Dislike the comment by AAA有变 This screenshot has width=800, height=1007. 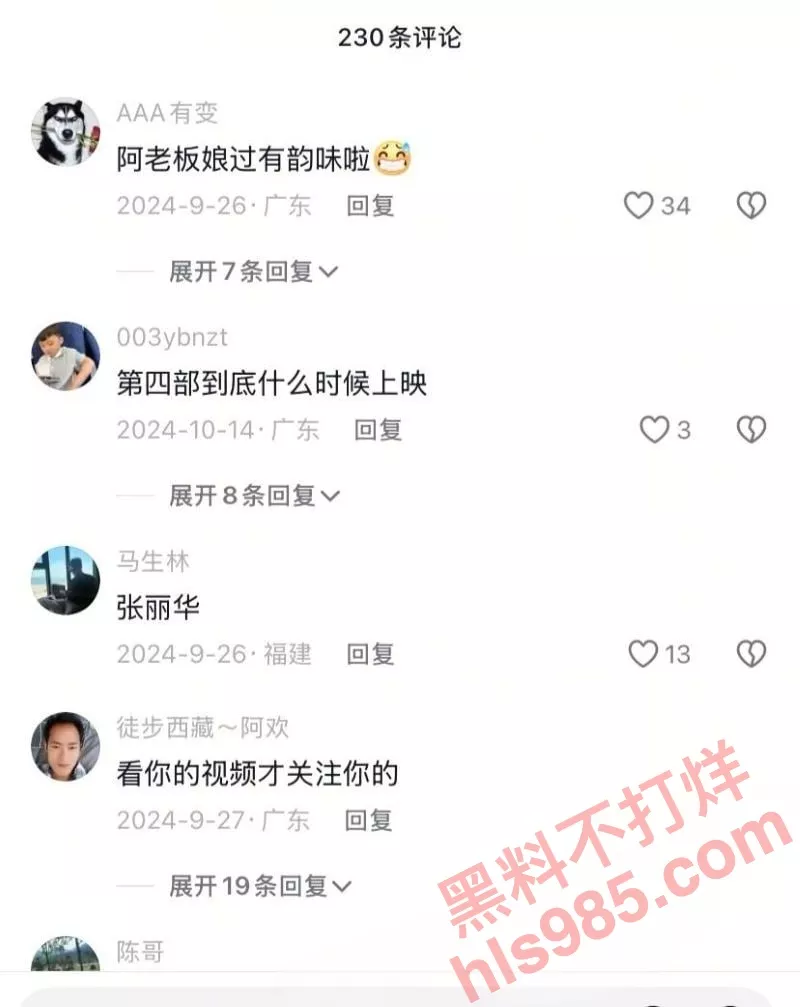click(x=751, y=206)
